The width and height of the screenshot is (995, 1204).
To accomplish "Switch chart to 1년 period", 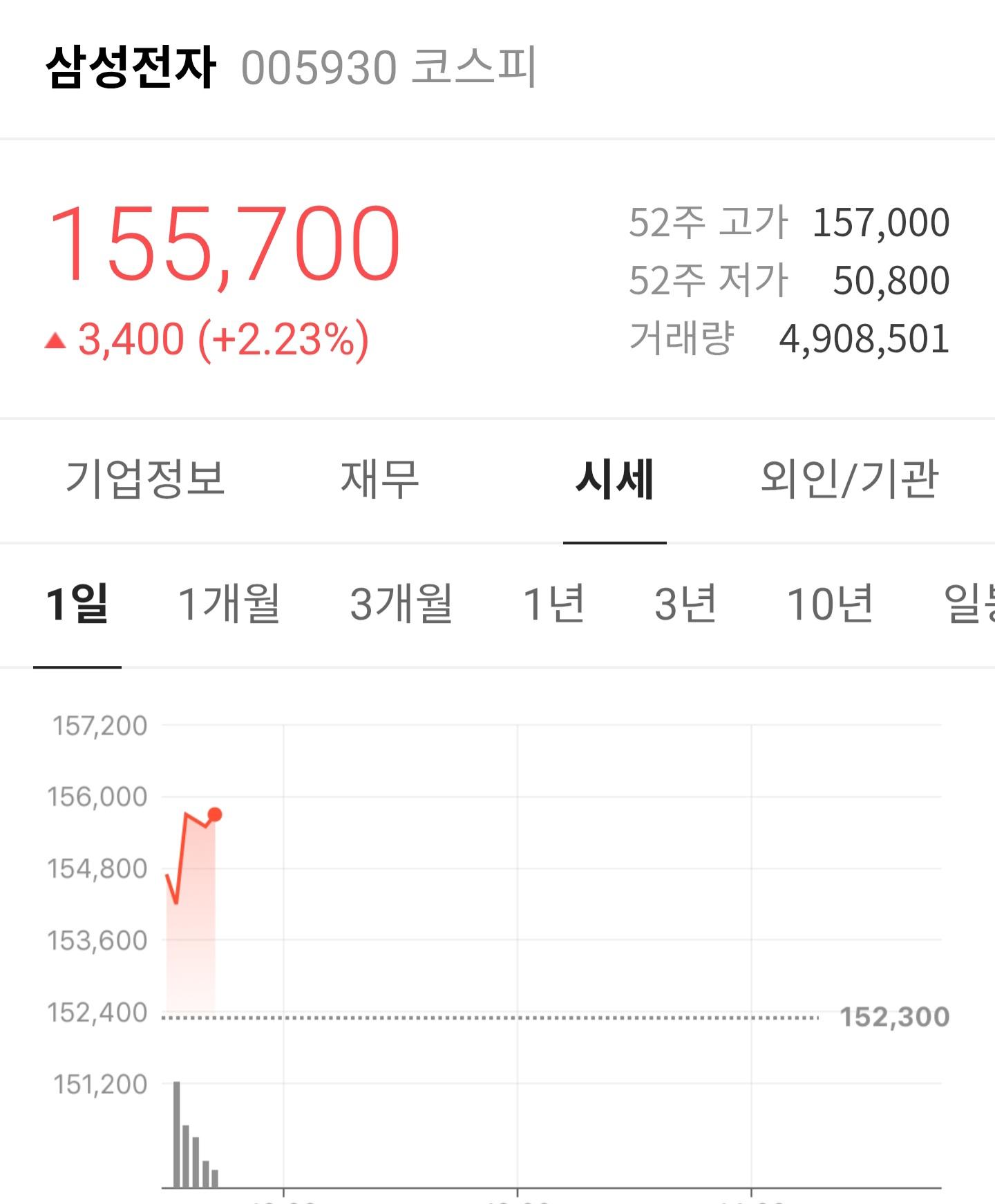I will (553, 604).
